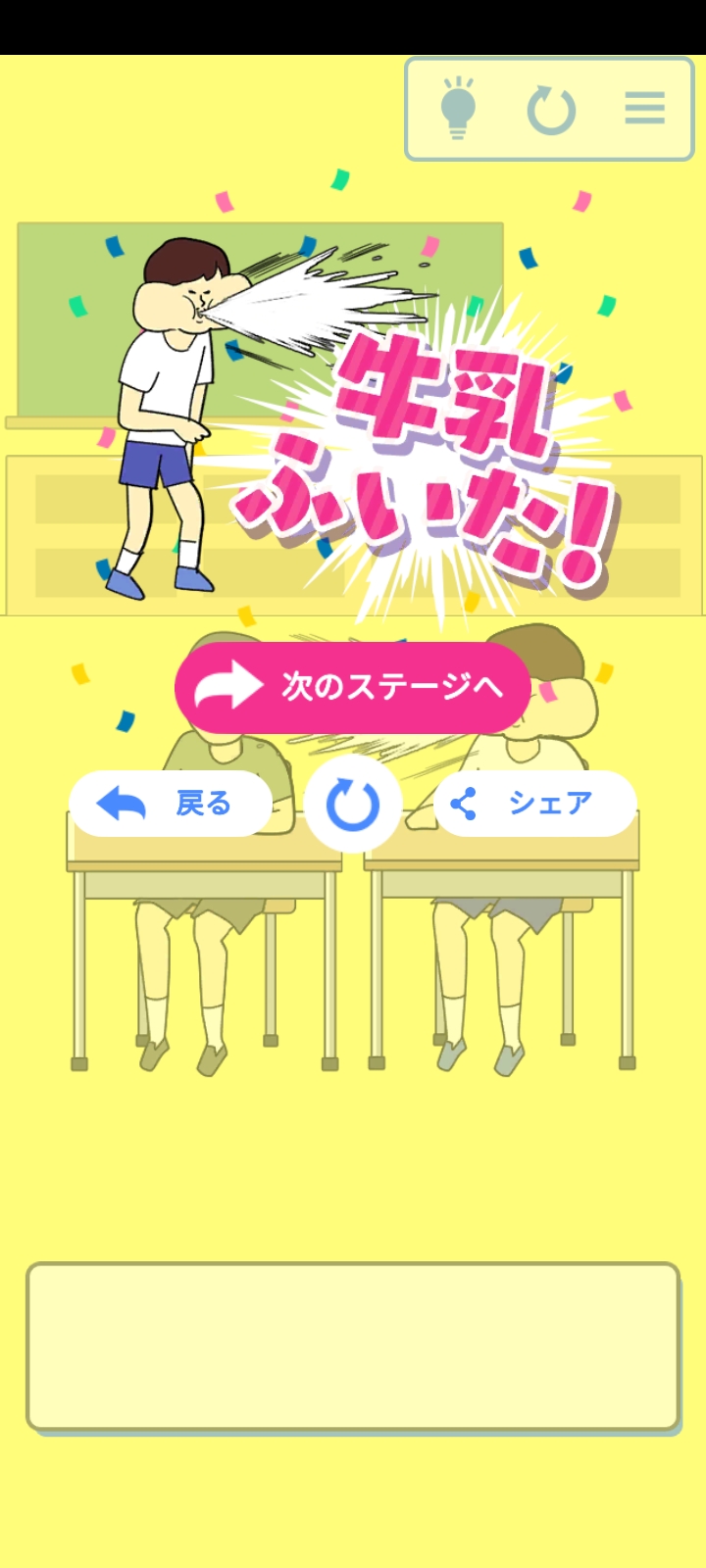Viewport: 706px width, 1568px height.
Task: Tap the restart icon in top toolbar
Action: [x=551, y=110]
